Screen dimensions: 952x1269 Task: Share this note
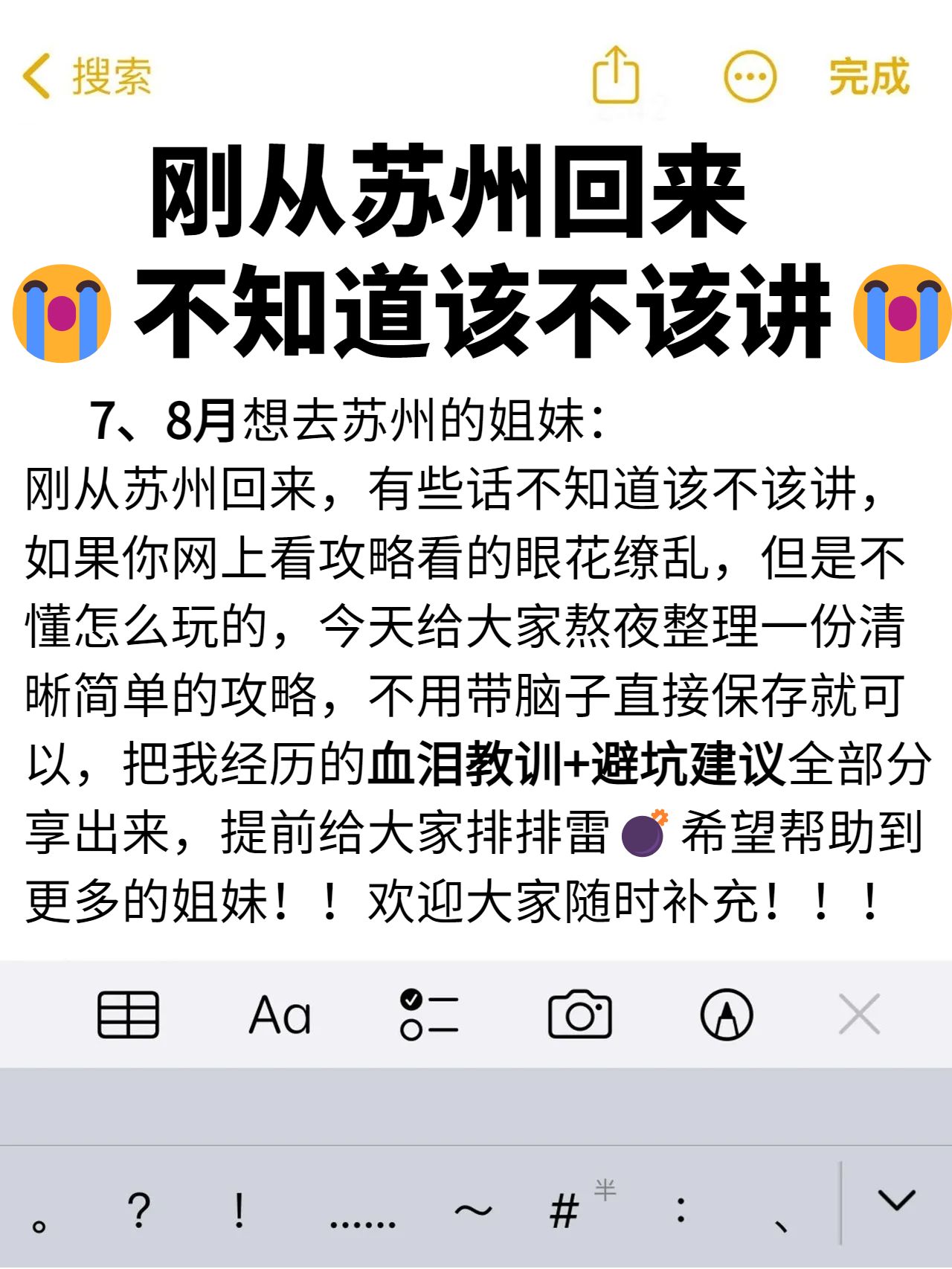pos(615,76)
